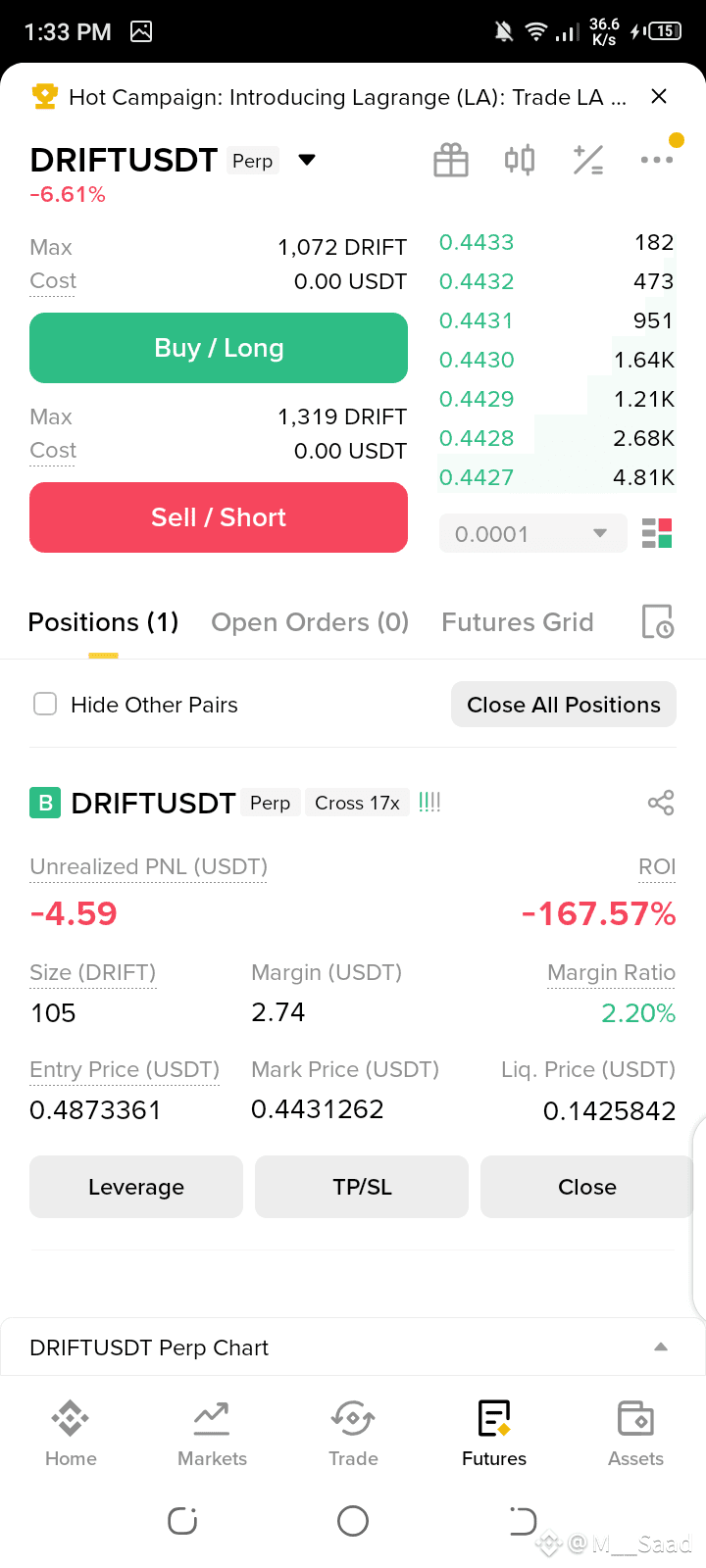Switch to the Open Orders tab
706x1568 pixels.
click(310, 622)
